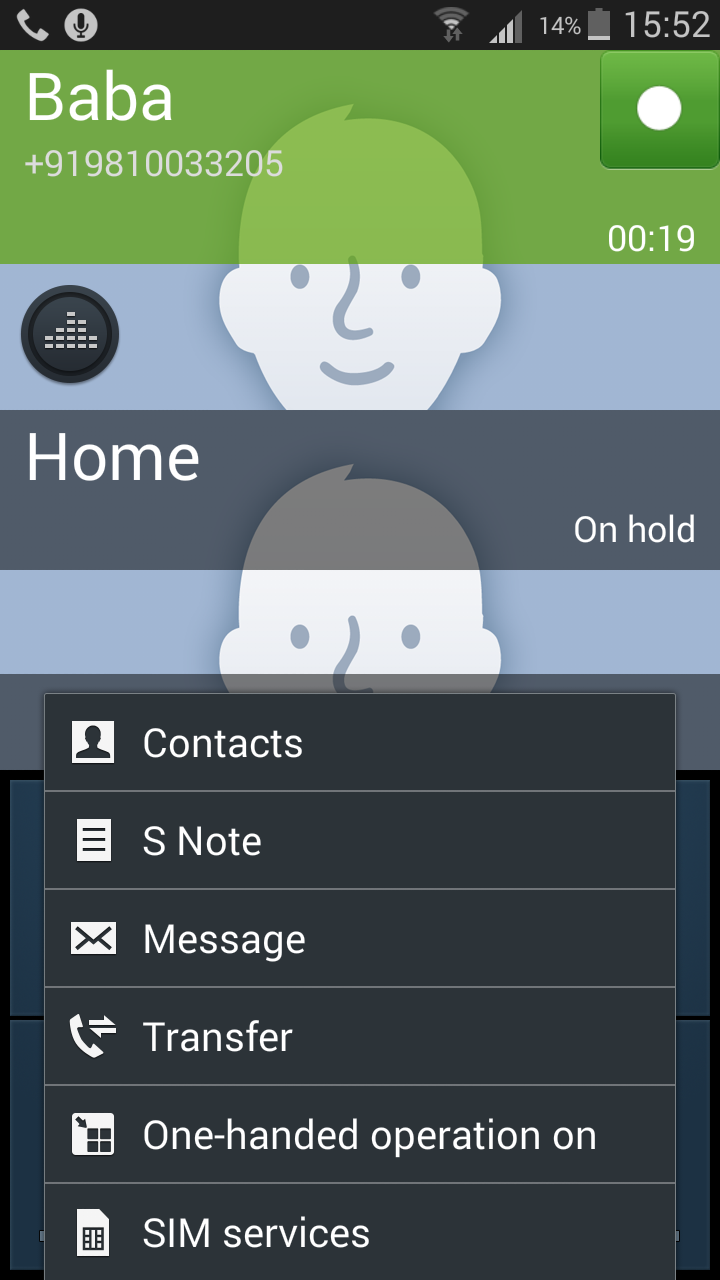This screenshot has width=720, height=1280.
Task: Open Contacts from the menu
Action: pyautogui.click(x=360, y=743)
